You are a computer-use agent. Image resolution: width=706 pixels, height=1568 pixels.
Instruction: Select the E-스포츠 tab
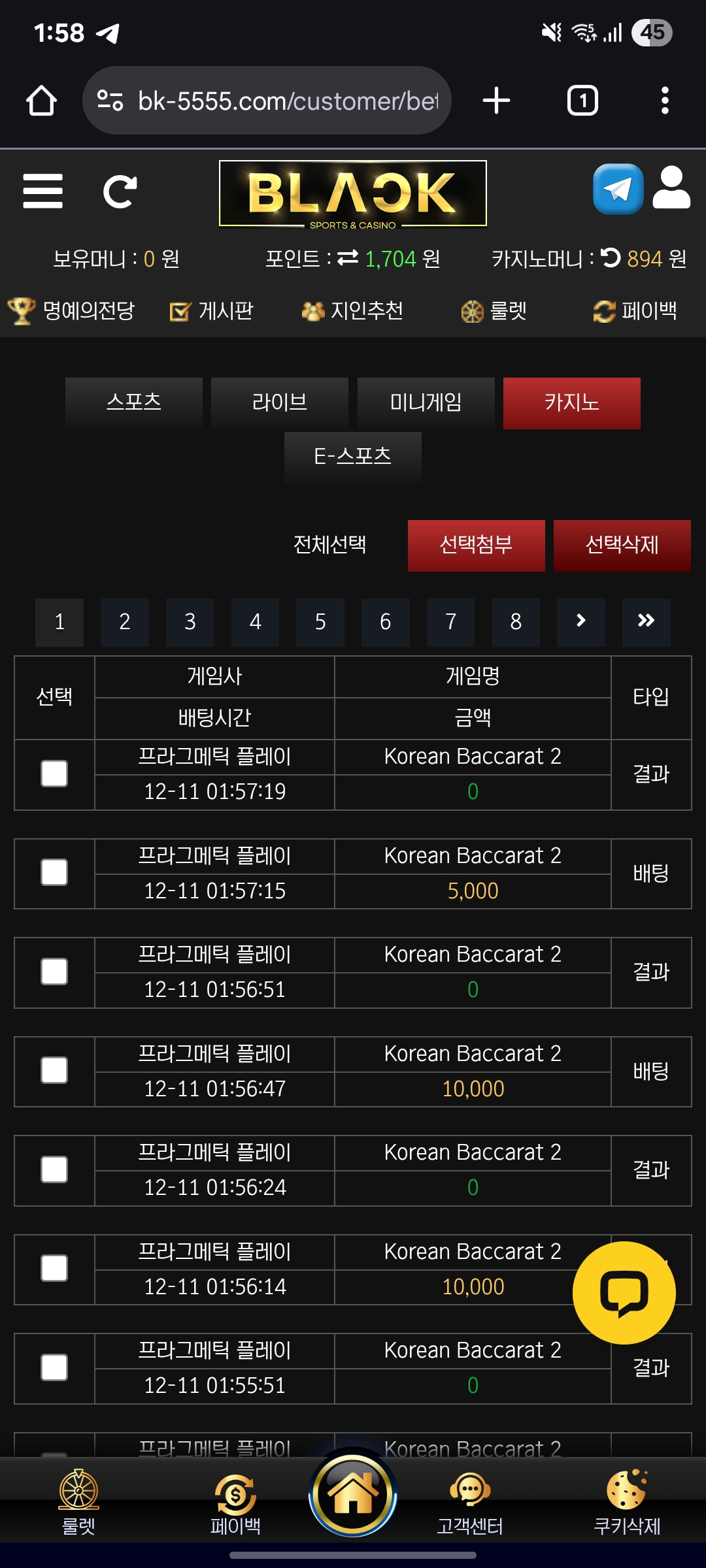coord(352,457)
